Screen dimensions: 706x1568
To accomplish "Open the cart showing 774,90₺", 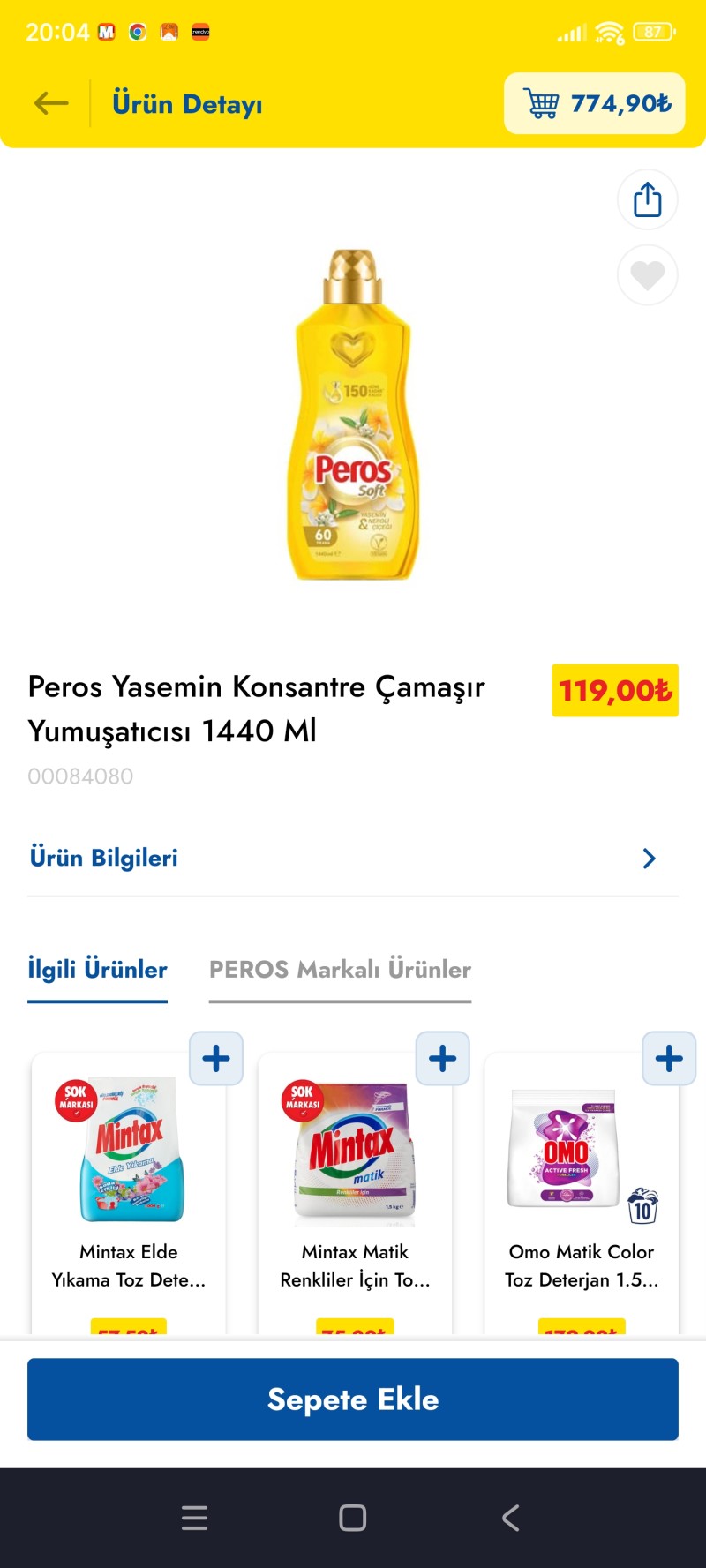I will coord(595,104).
